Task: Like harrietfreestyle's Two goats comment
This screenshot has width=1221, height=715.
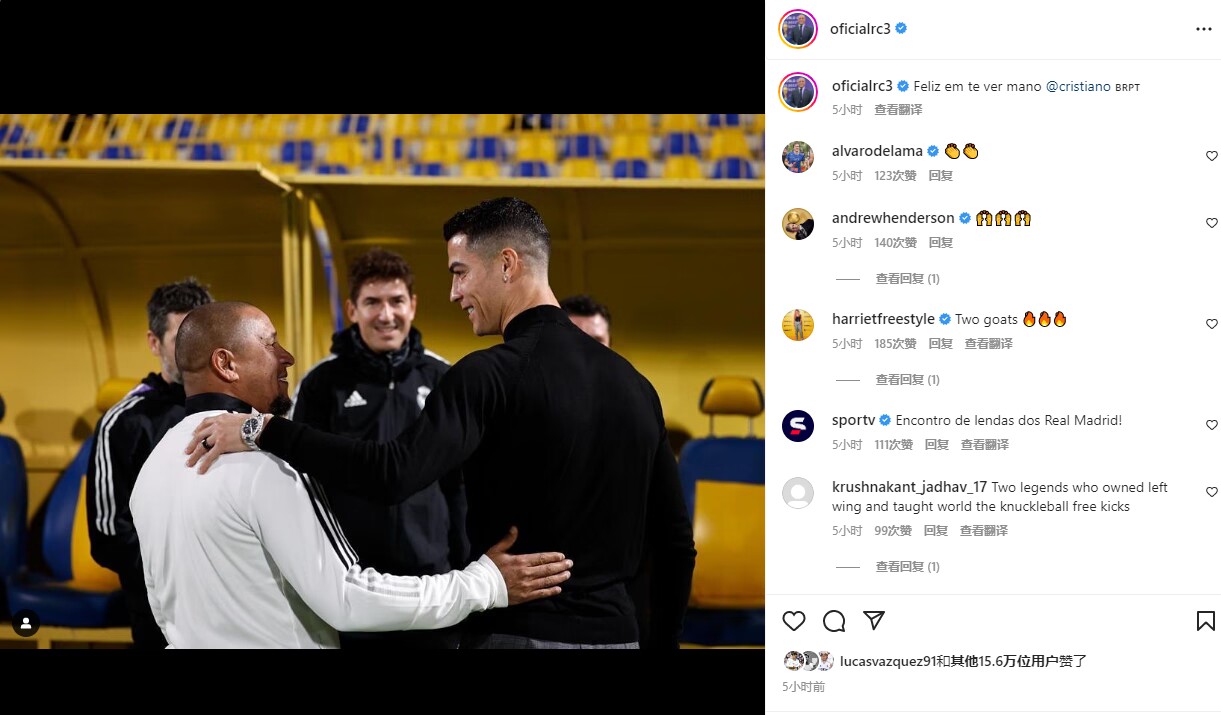Action: pyautogui.click(x=1211, y=324)
